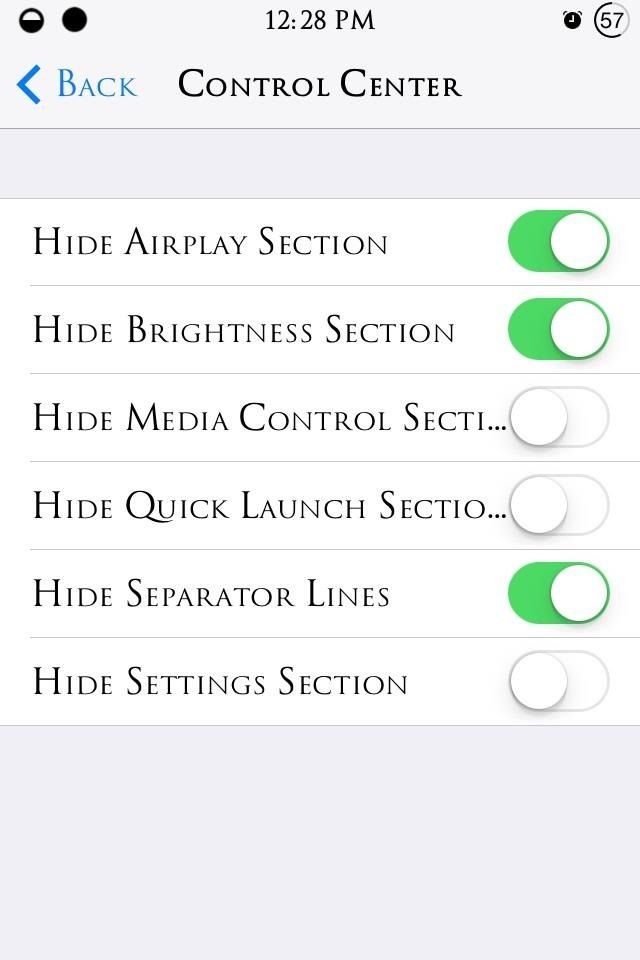
Task: Go back from Control Center settings
Action: 76,85
